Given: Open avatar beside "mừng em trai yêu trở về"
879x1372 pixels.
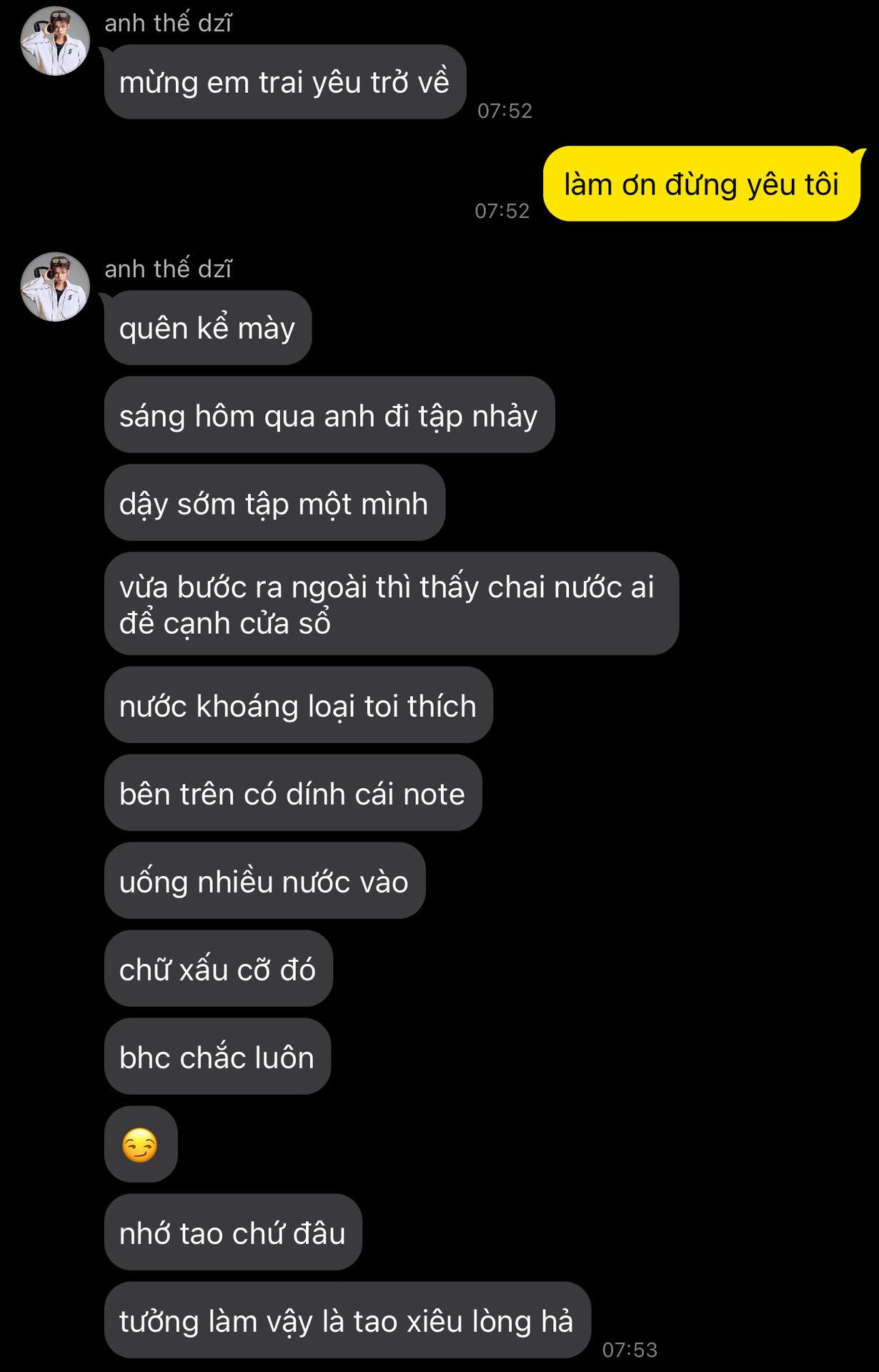Looking at the screenshot, I should coord(55,41).
